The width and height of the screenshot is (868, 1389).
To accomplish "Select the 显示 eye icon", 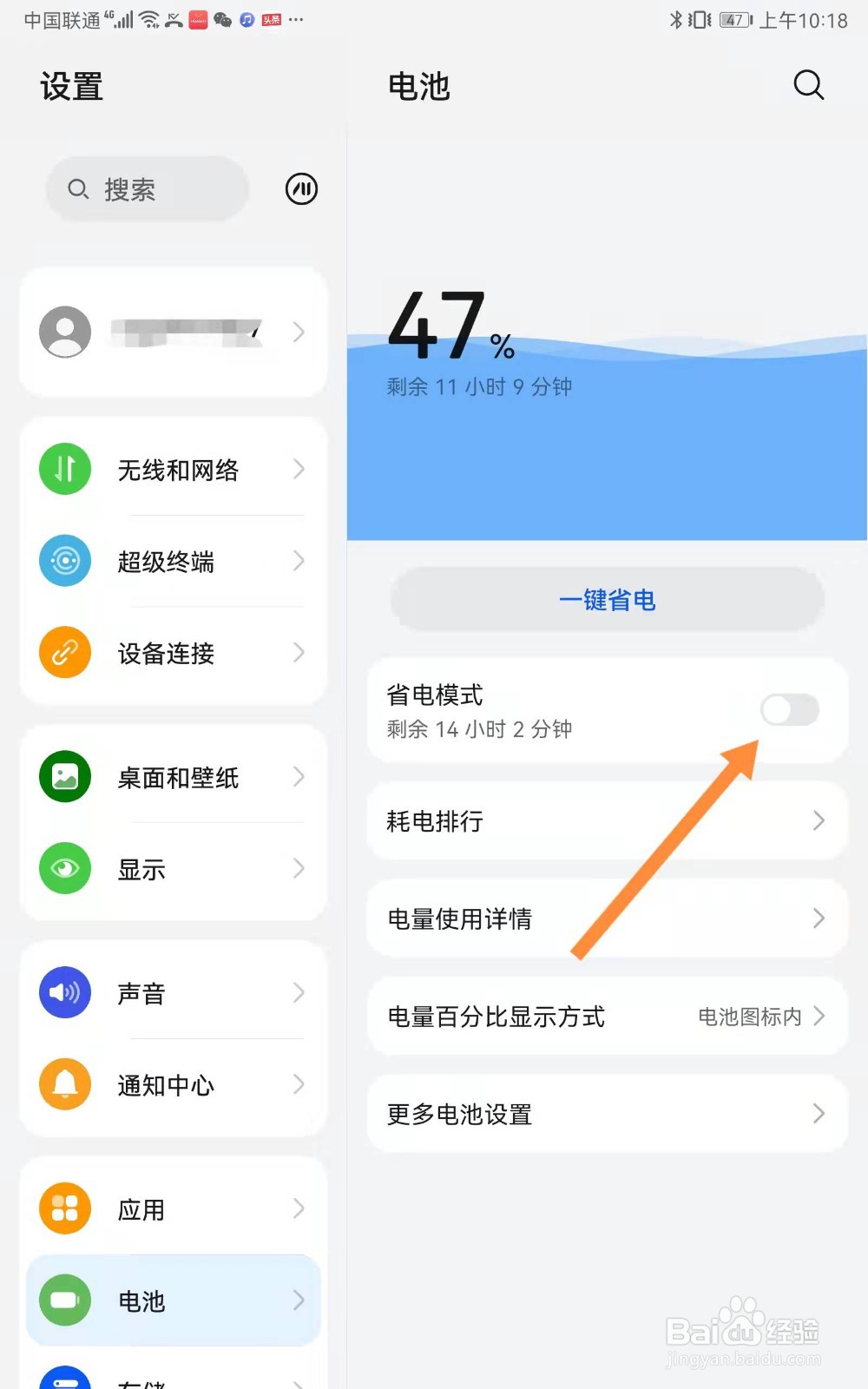I will 64,868.
